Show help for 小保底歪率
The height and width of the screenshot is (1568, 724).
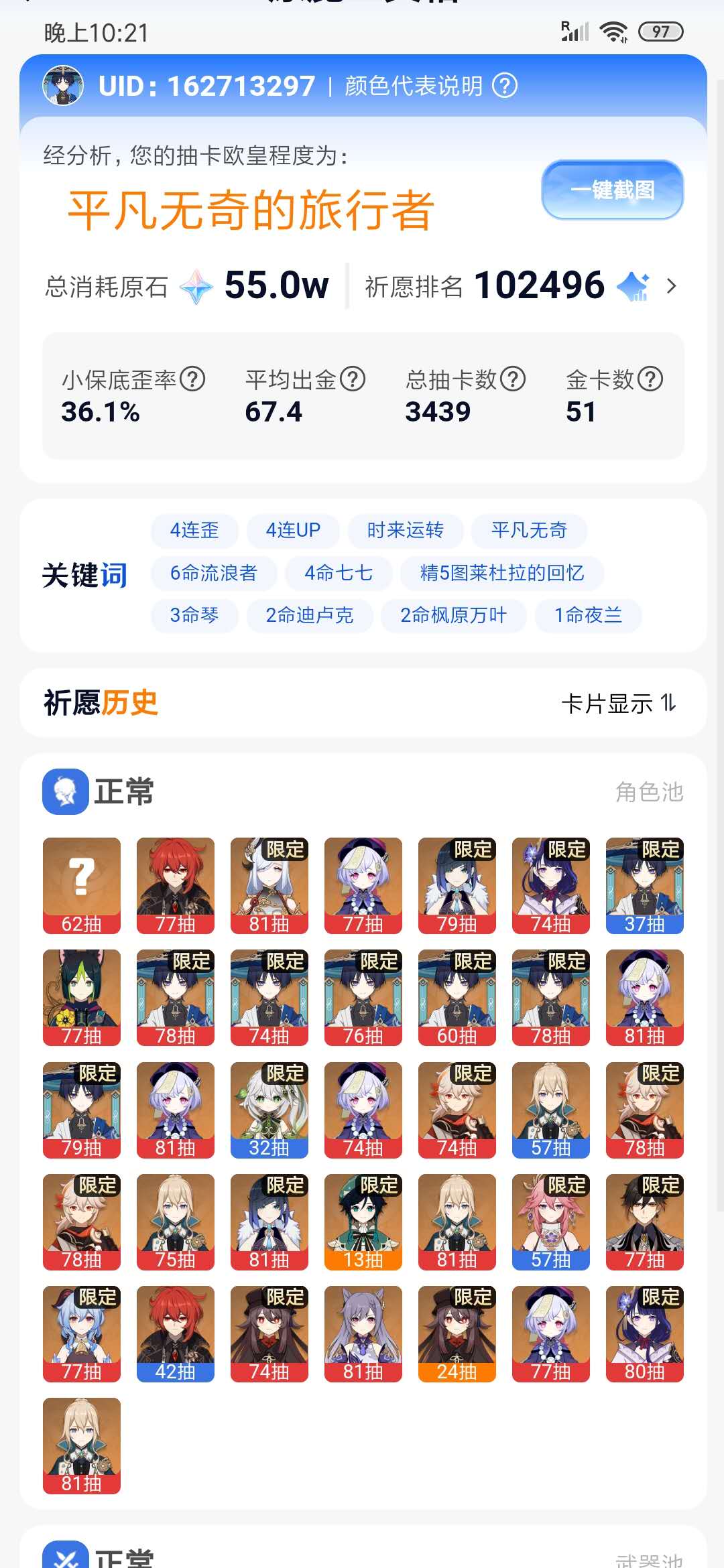click(x=192, y=379)
